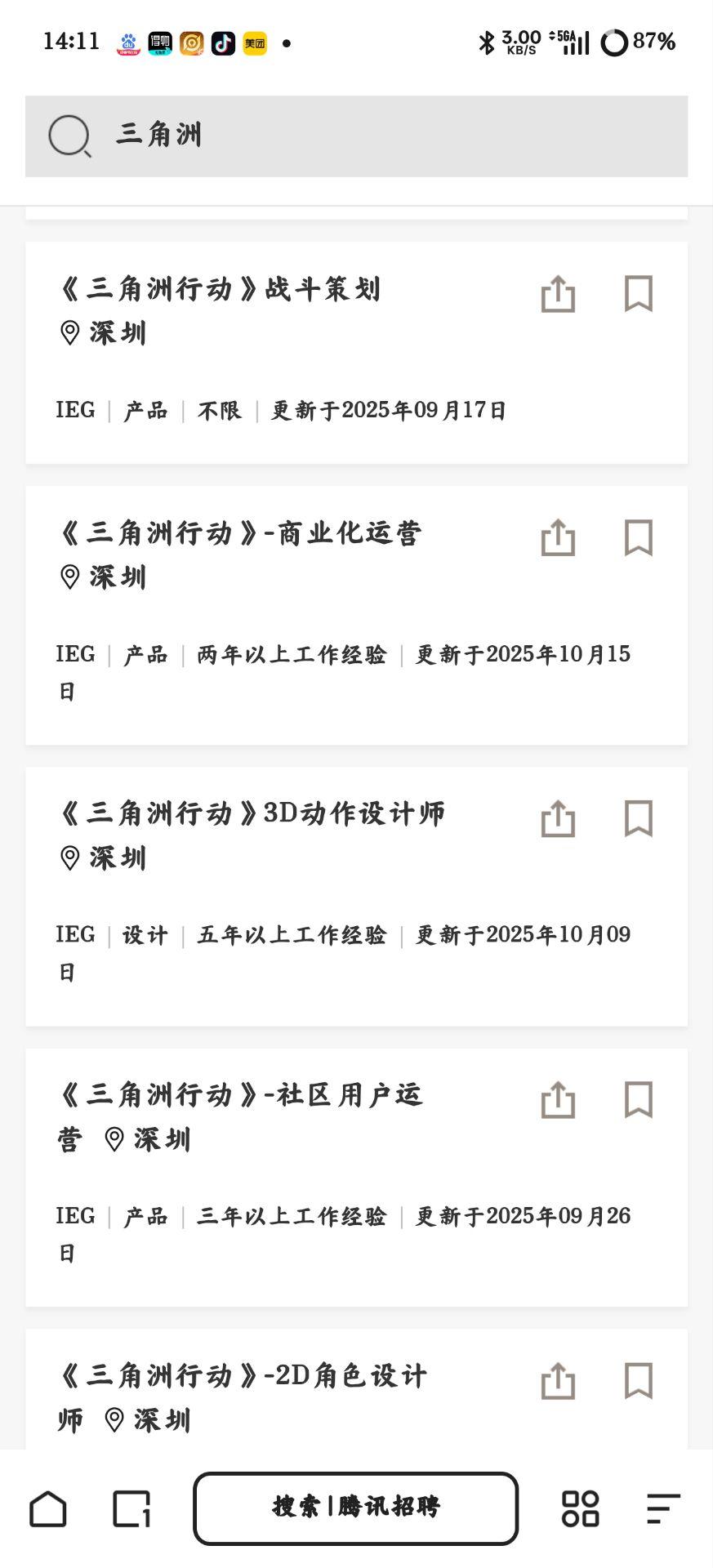
Task: Tap the 搜索|腾讯招聘 address bar
Action: click(x=355, y=1508)
